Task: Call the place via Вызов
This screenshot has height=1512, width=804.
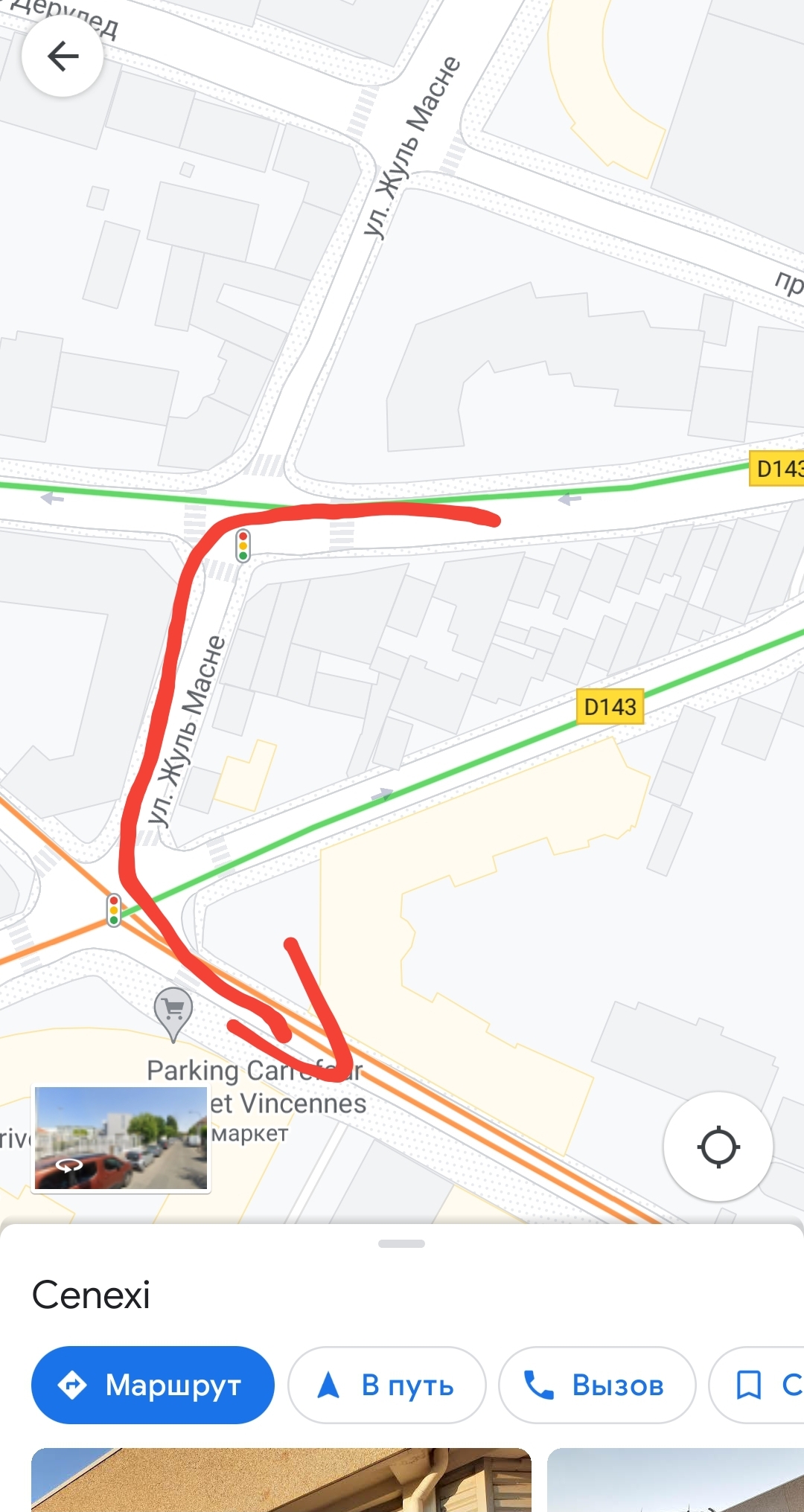Action: click(596, 1385)
